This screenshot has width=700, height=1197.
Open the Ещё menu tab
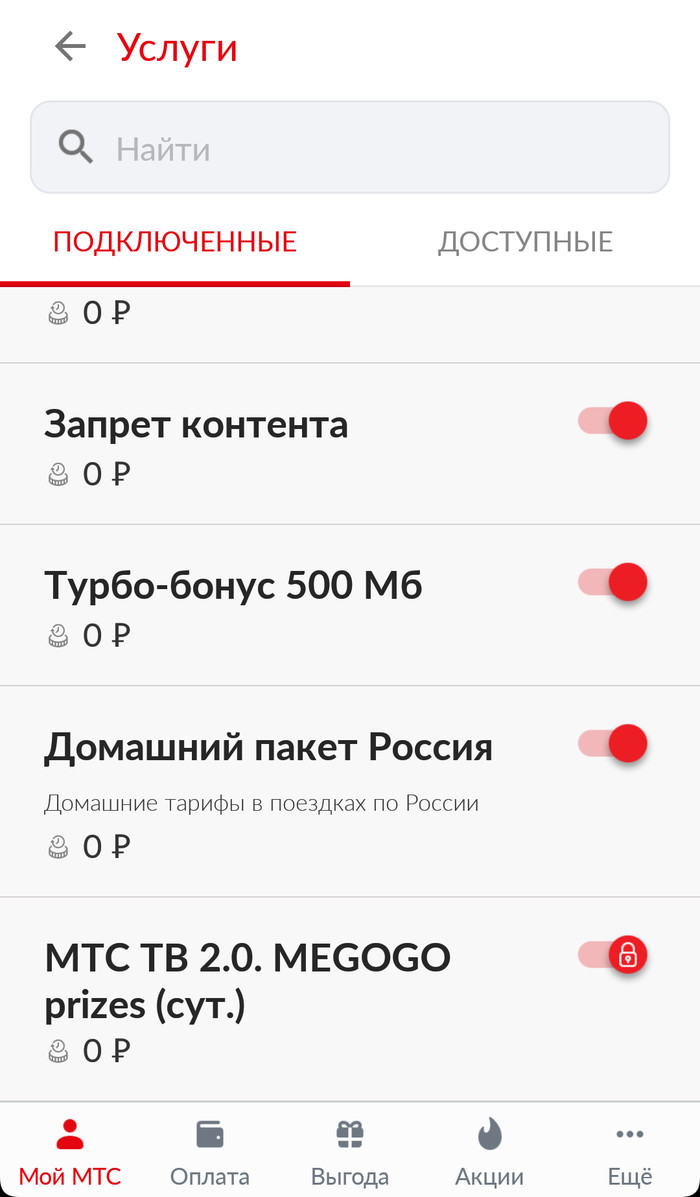(630, 1152)
